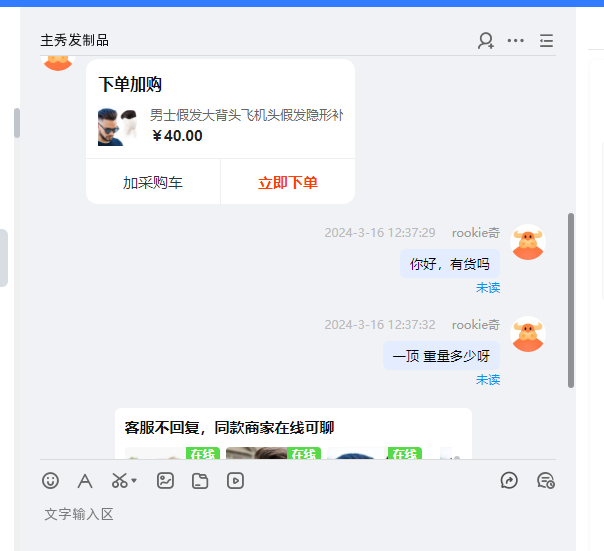The image size is (604, 551).
Task: Open the first online merchant suggestion card
Action: click(x=170, y=453)
